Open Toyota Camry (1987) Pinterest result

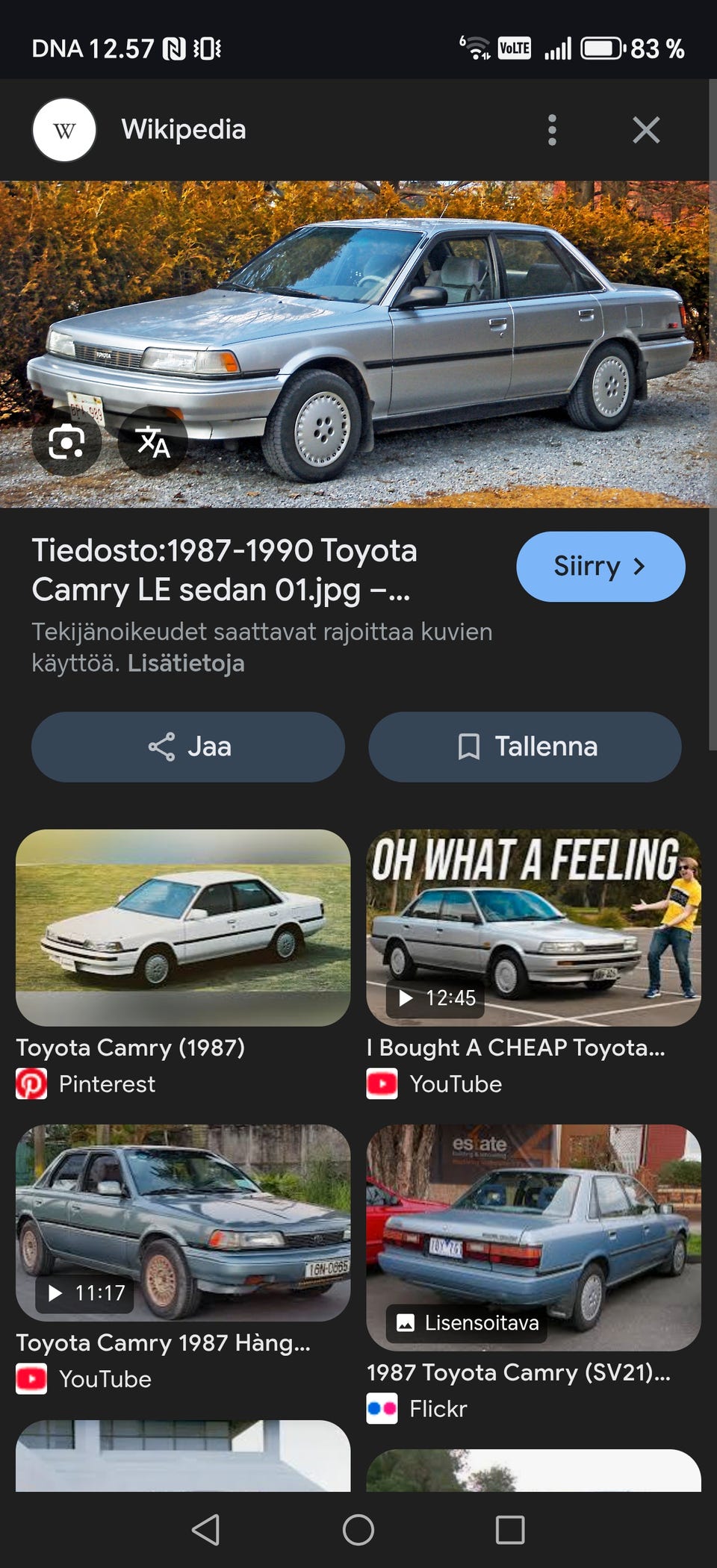(x=183, y=928)
